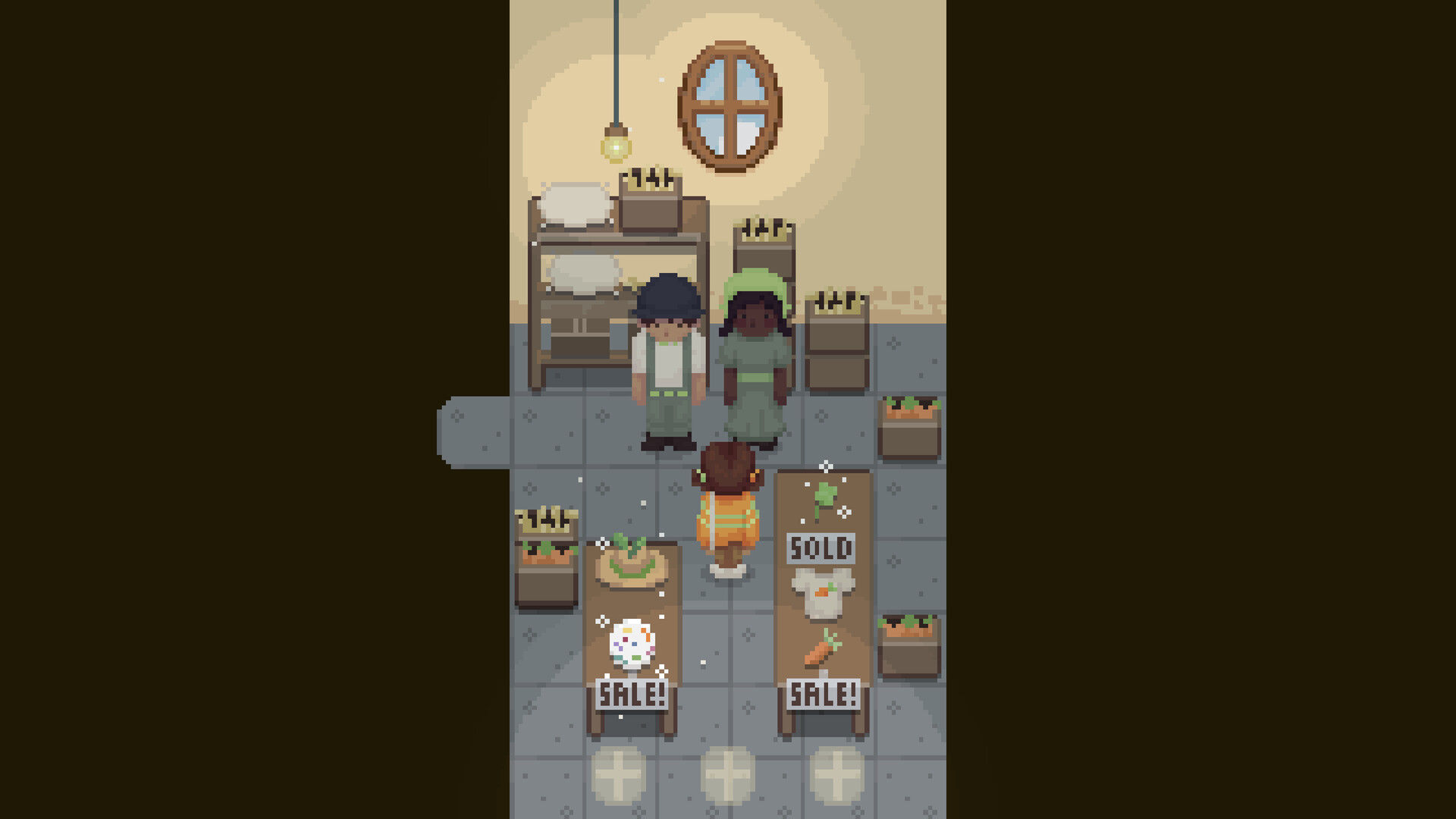Screen dimensions: 1456x819
Task: Tap the sparkling green sprout item
Action: (x=824, y=498)
